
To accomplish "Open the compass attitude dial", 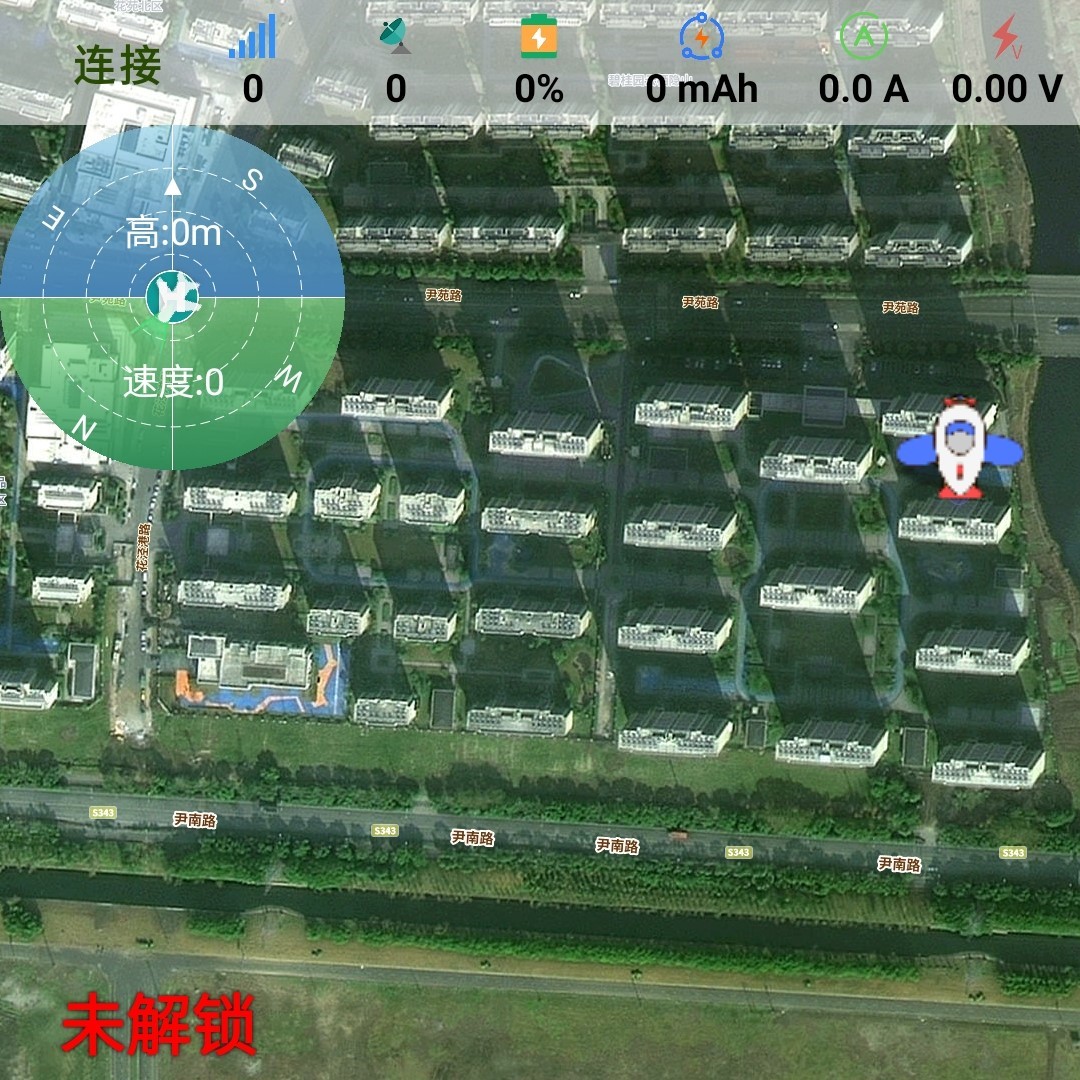I will click(x=172, y=297).
